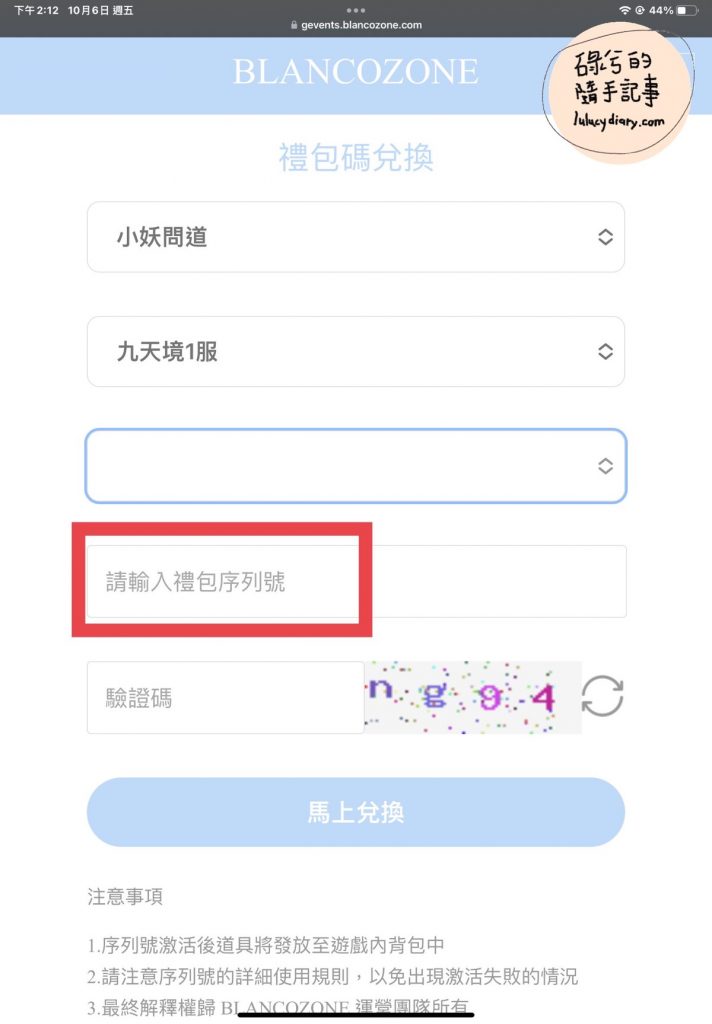712x1024 pixels.
Task: Focus the 請輸入禮包序列號 field
Action: [x=355, y=581]
